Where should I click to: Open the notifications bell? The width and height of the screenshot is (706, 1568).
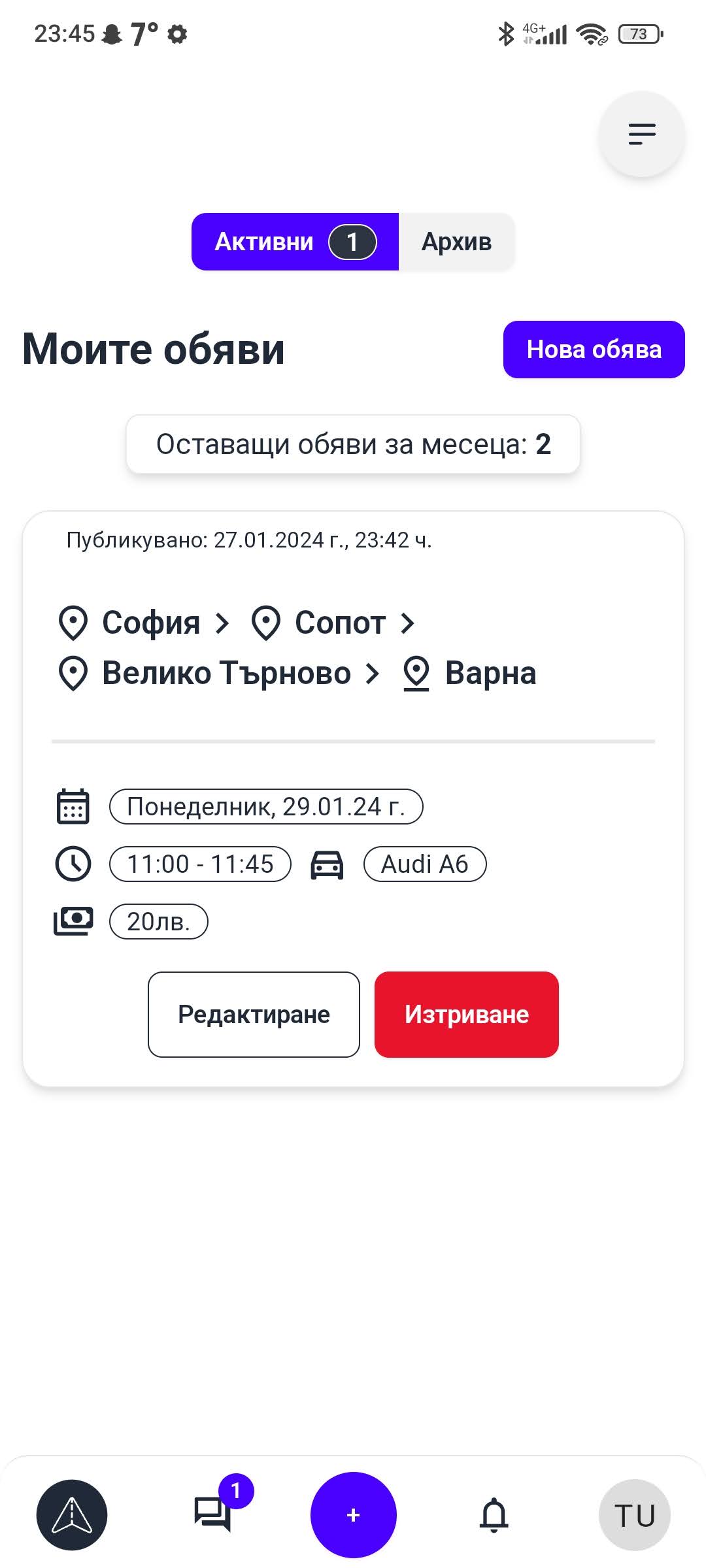494,1514
